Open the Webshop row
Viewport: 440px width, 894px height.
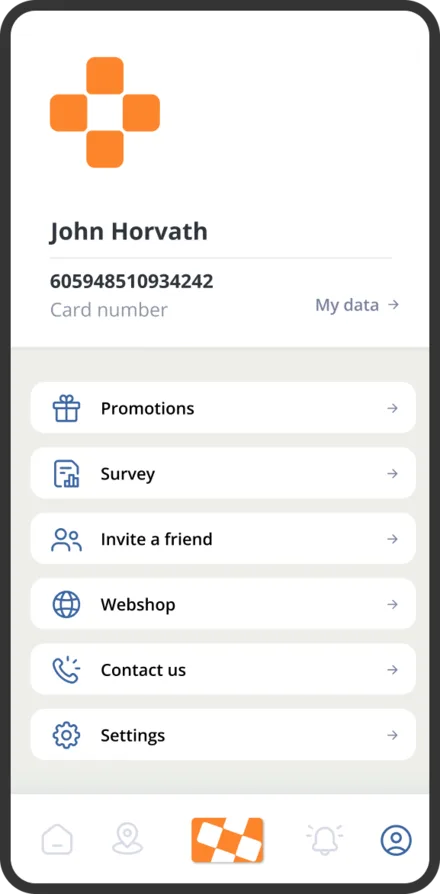click(223, 604)
